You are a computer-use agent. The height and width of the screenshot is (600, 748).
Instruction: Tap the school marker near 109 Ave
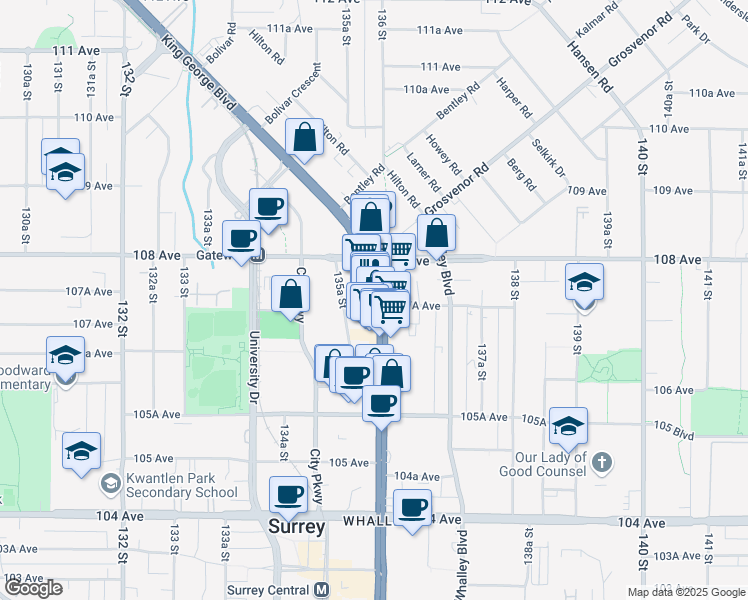click(65, 172)
